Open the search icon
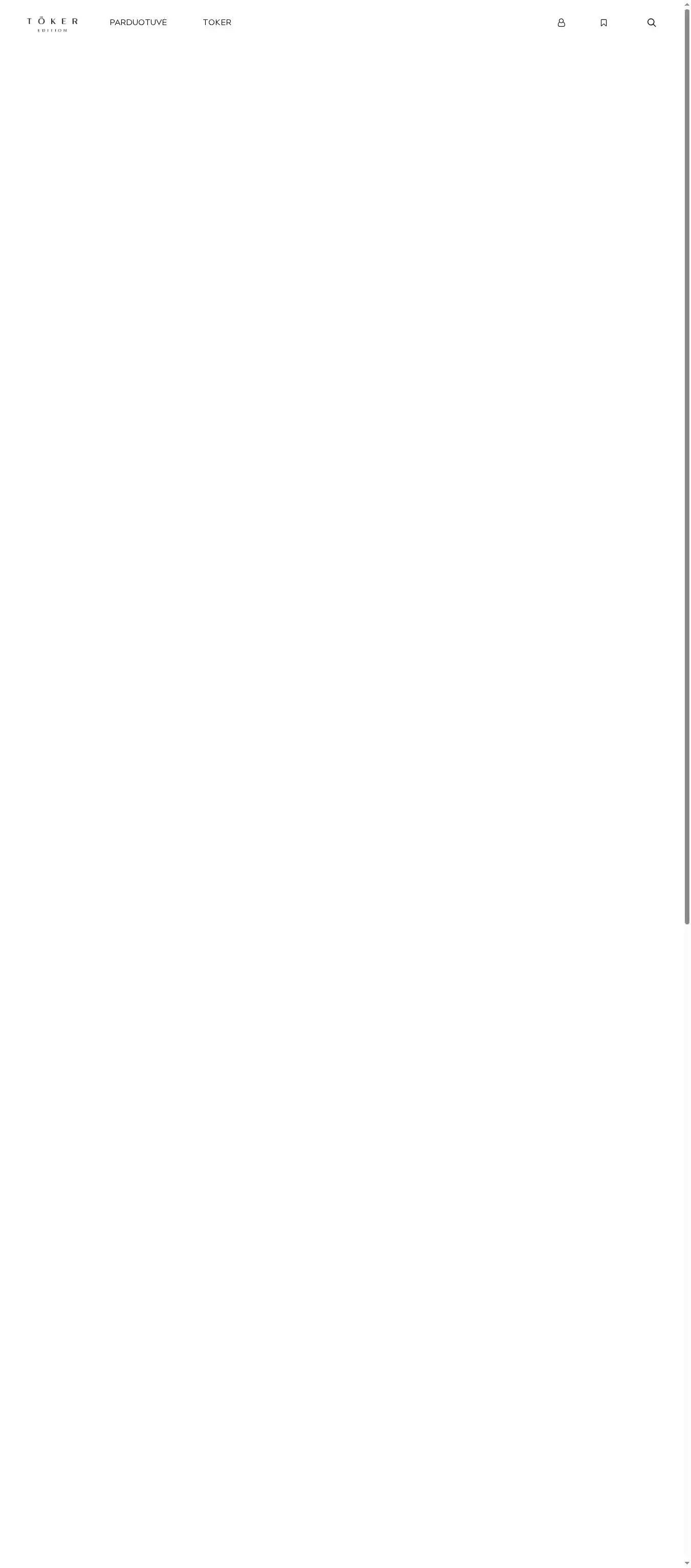The width and height of the screenshot is (691, 1568). click(x=651, y=23)
